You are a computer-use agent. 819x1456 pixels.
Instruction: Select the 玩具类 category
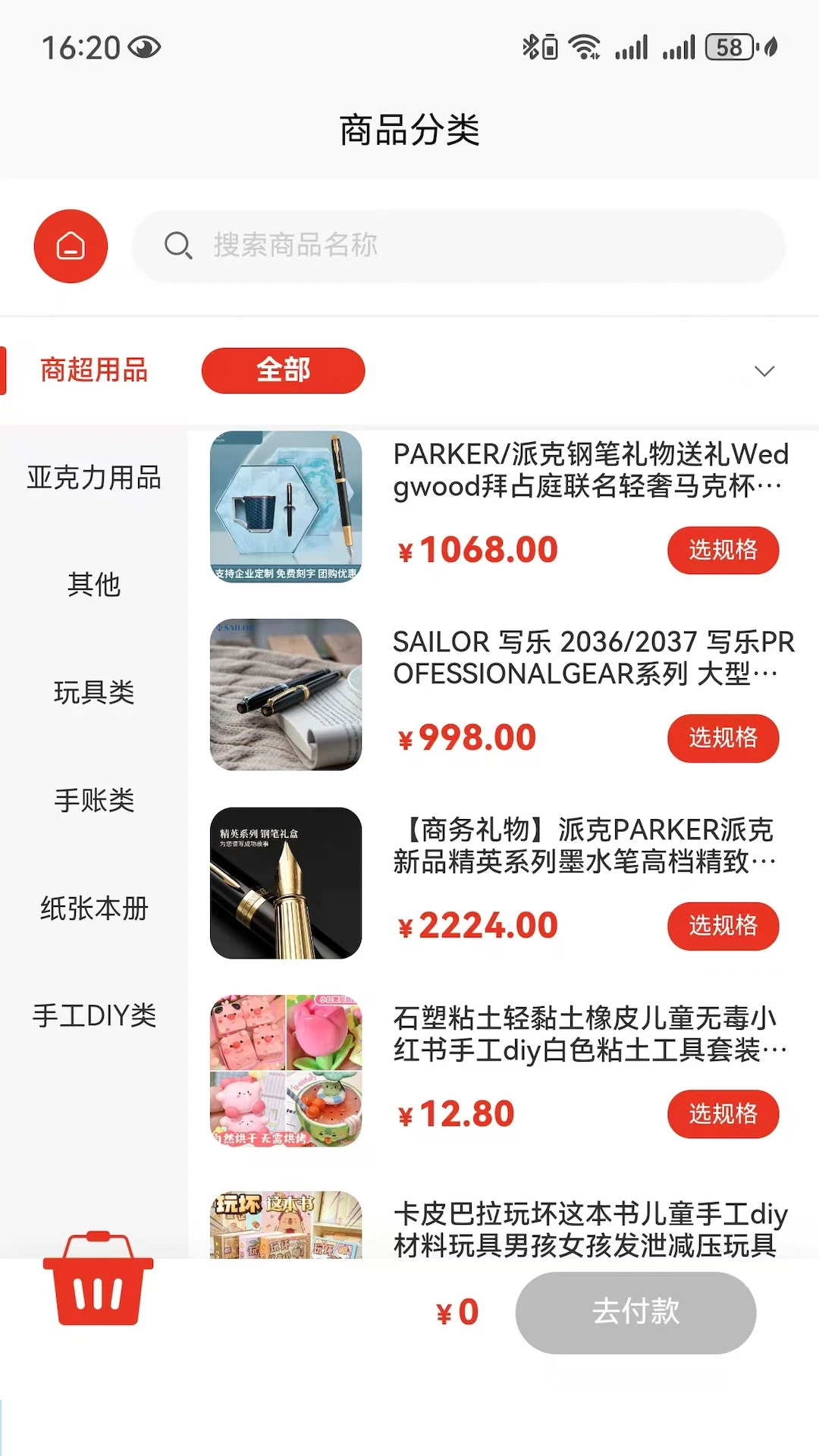click(95, 692)
